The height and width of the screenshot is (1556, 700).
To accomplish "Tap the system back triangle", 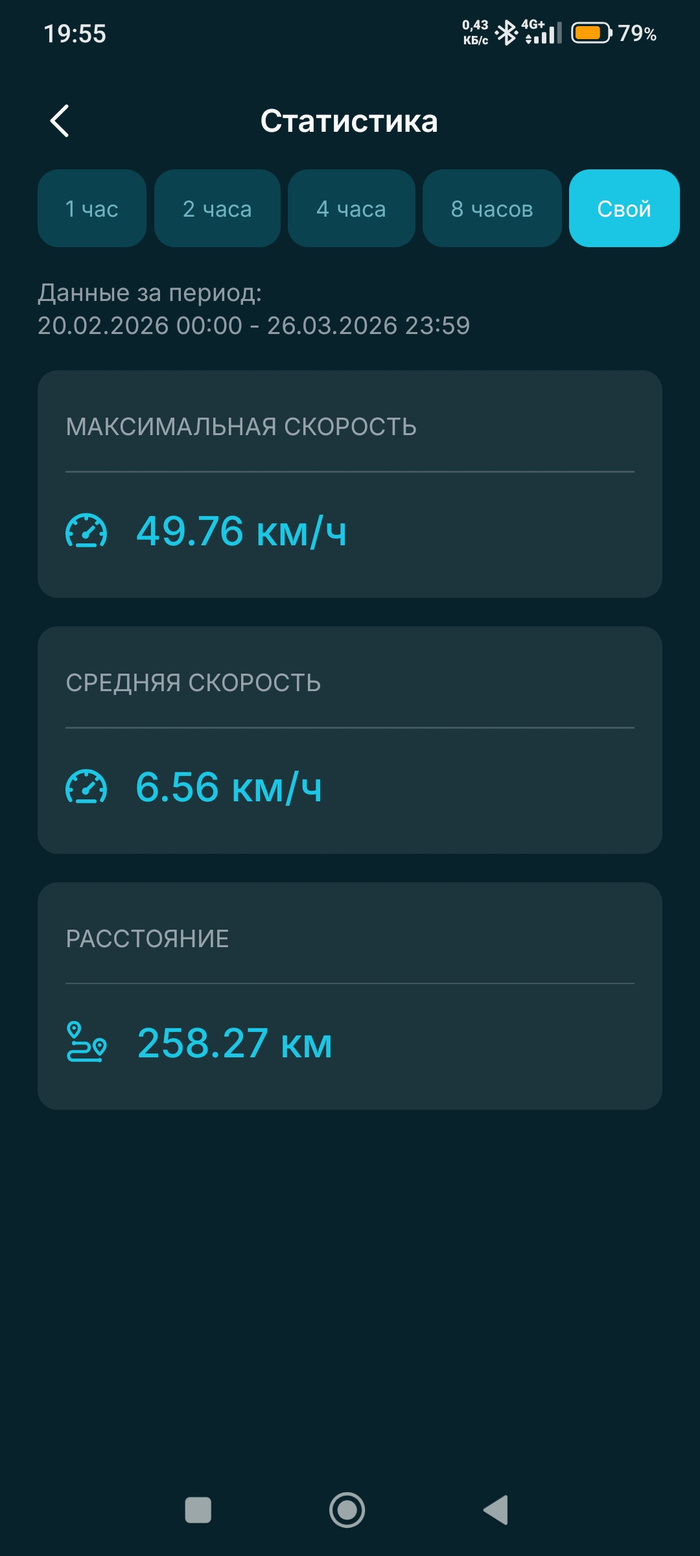I will 496,1510.
